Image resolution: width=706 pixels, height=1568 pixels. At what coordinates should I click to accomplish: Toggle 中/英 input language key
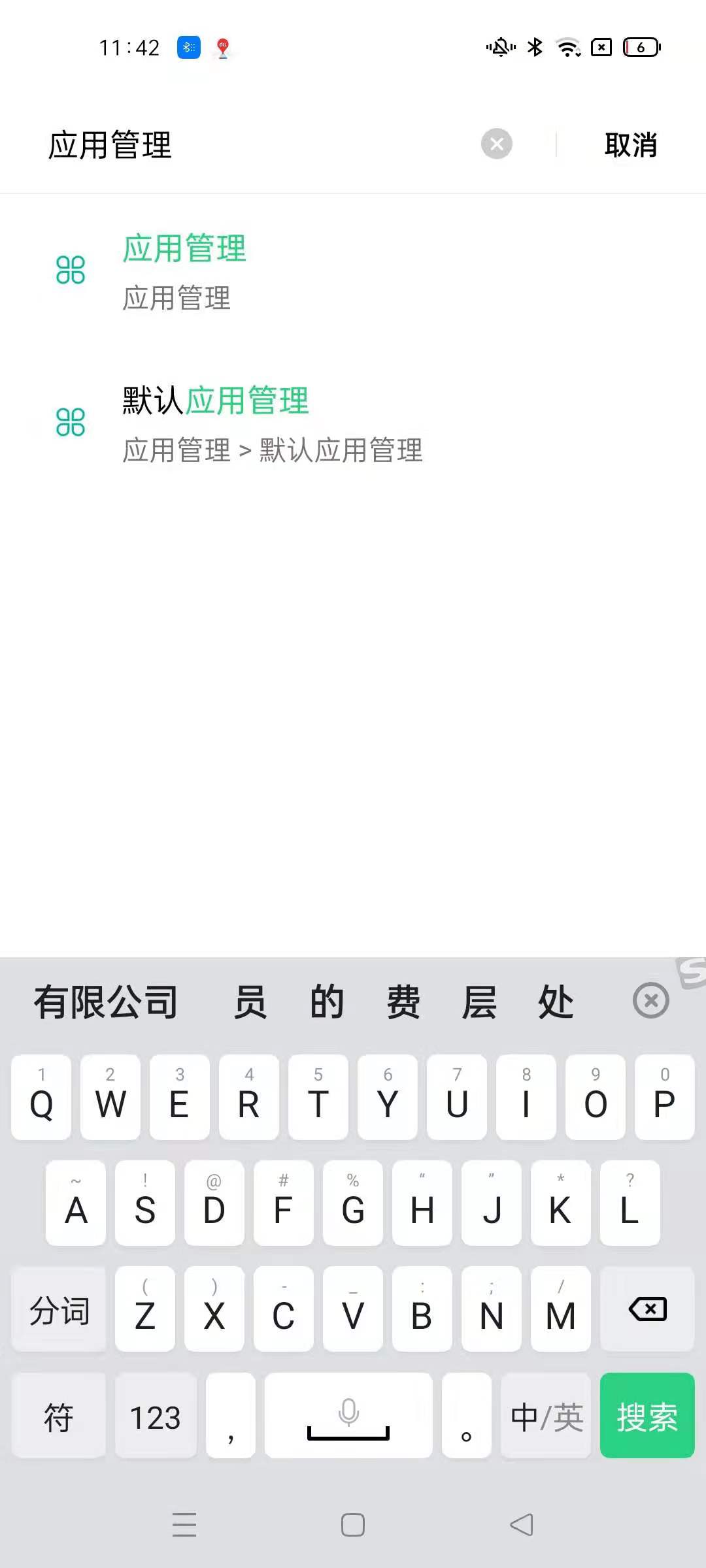[x=546, y=1418]
